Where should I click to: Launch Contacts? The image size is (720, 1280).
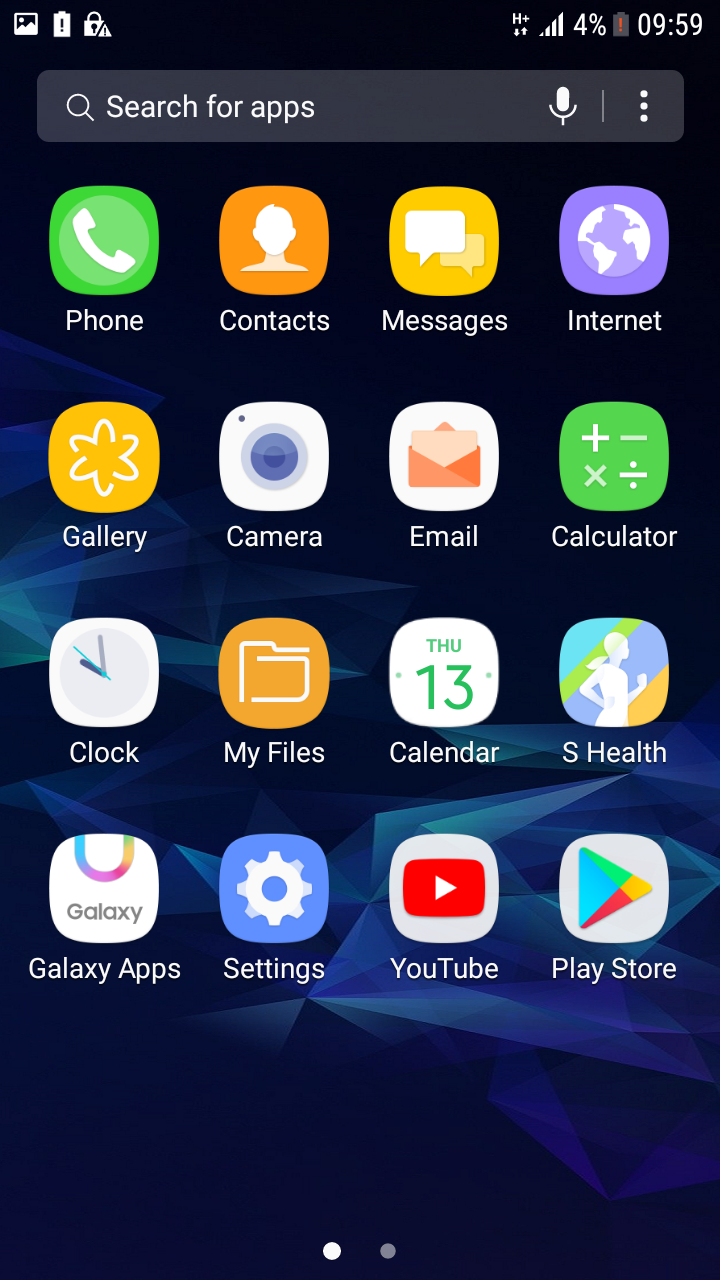274,241
